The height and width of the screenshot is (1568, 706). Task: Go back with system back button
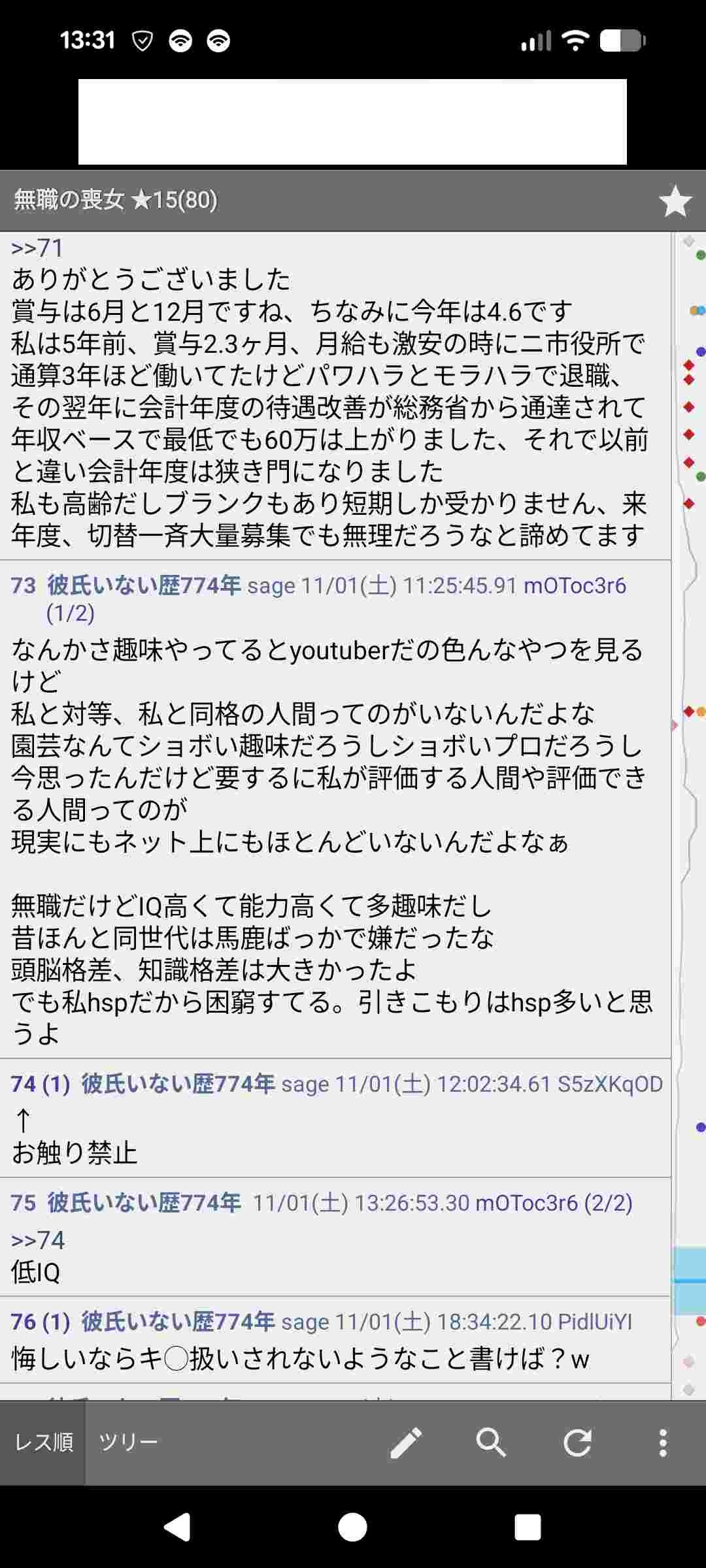click(x=176, y=1527)
